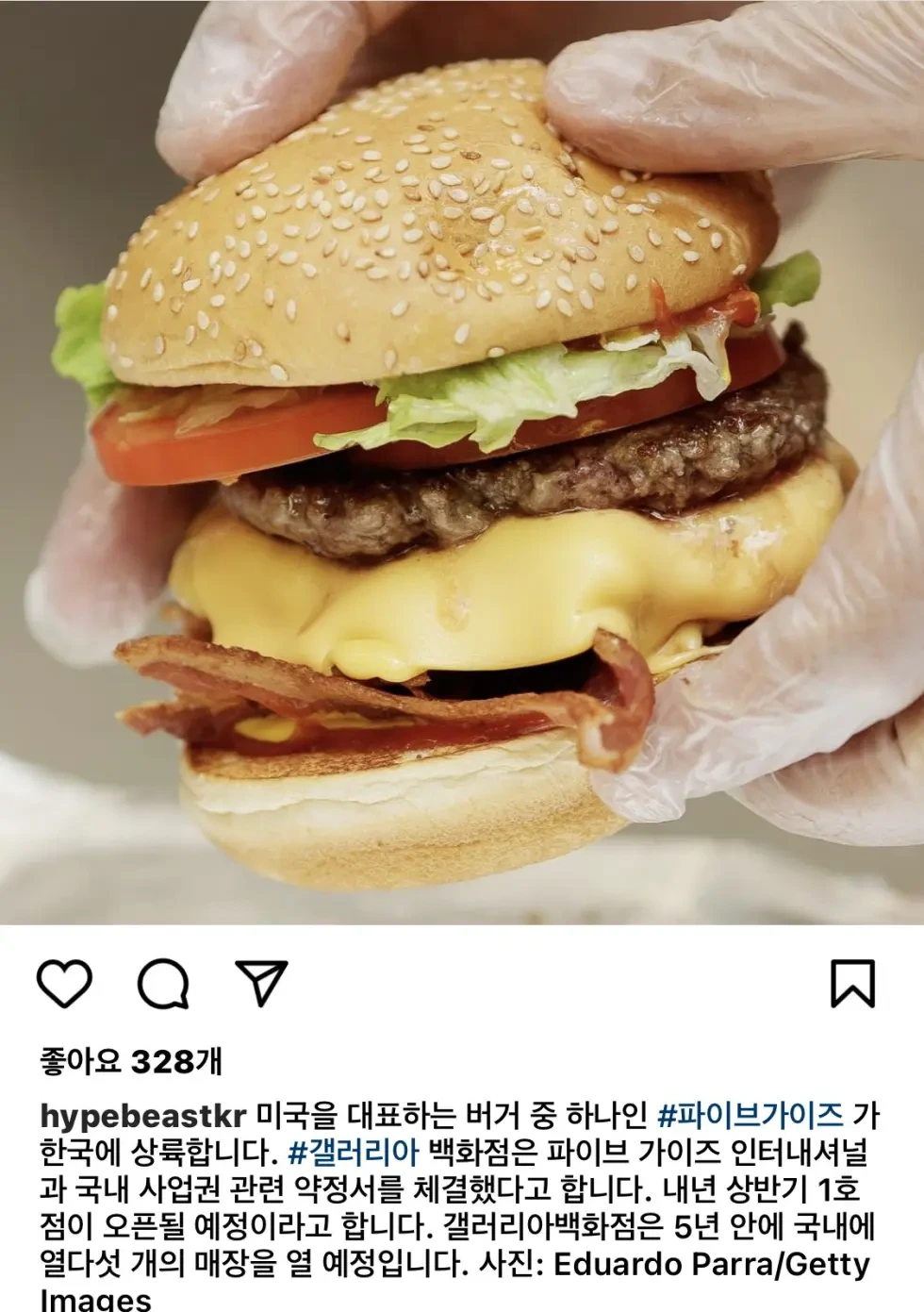The image size is (924, 1312).
Task: Bookmark this Five Guys post
Action: (852, 984)
